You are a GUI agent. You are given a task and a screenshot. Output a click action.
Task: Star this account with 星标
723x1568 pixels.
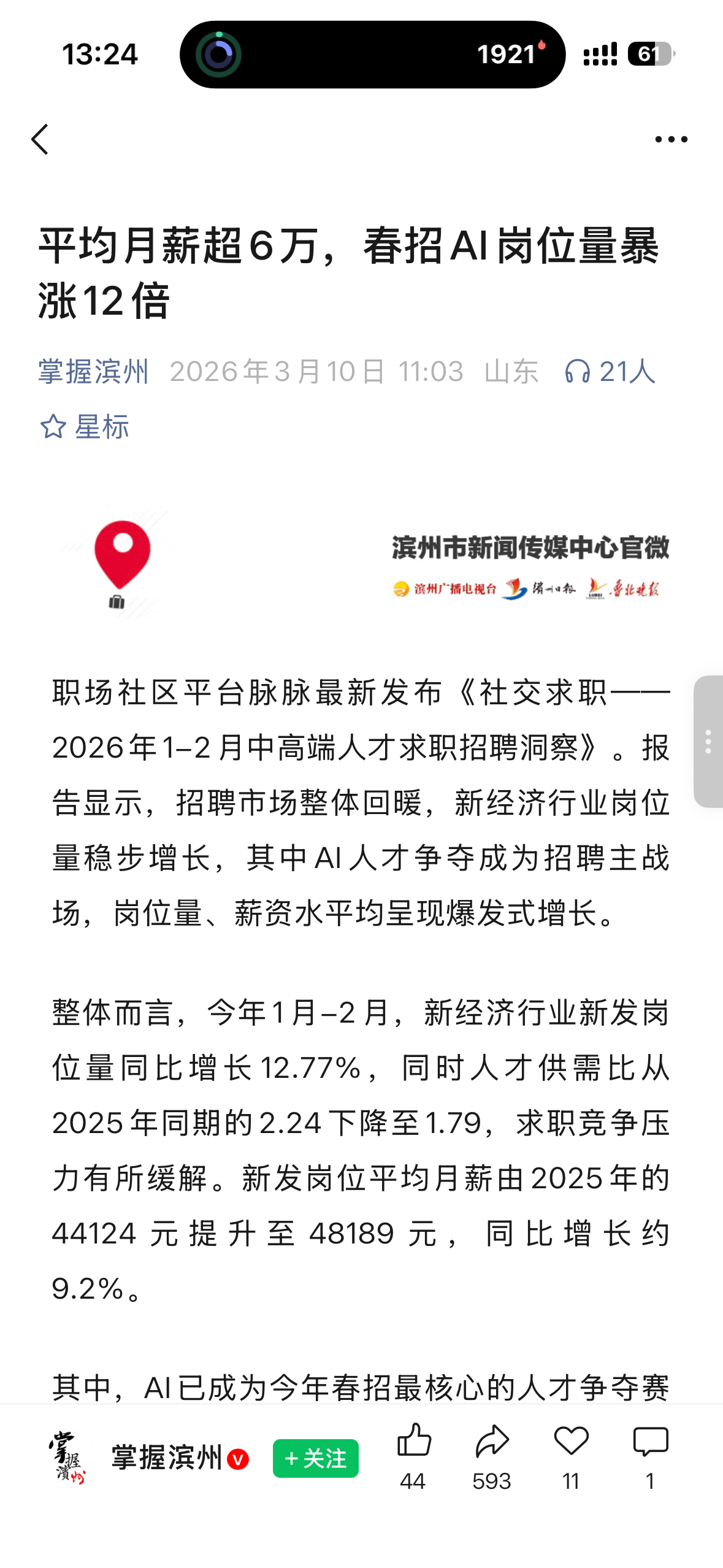(85, 426)
